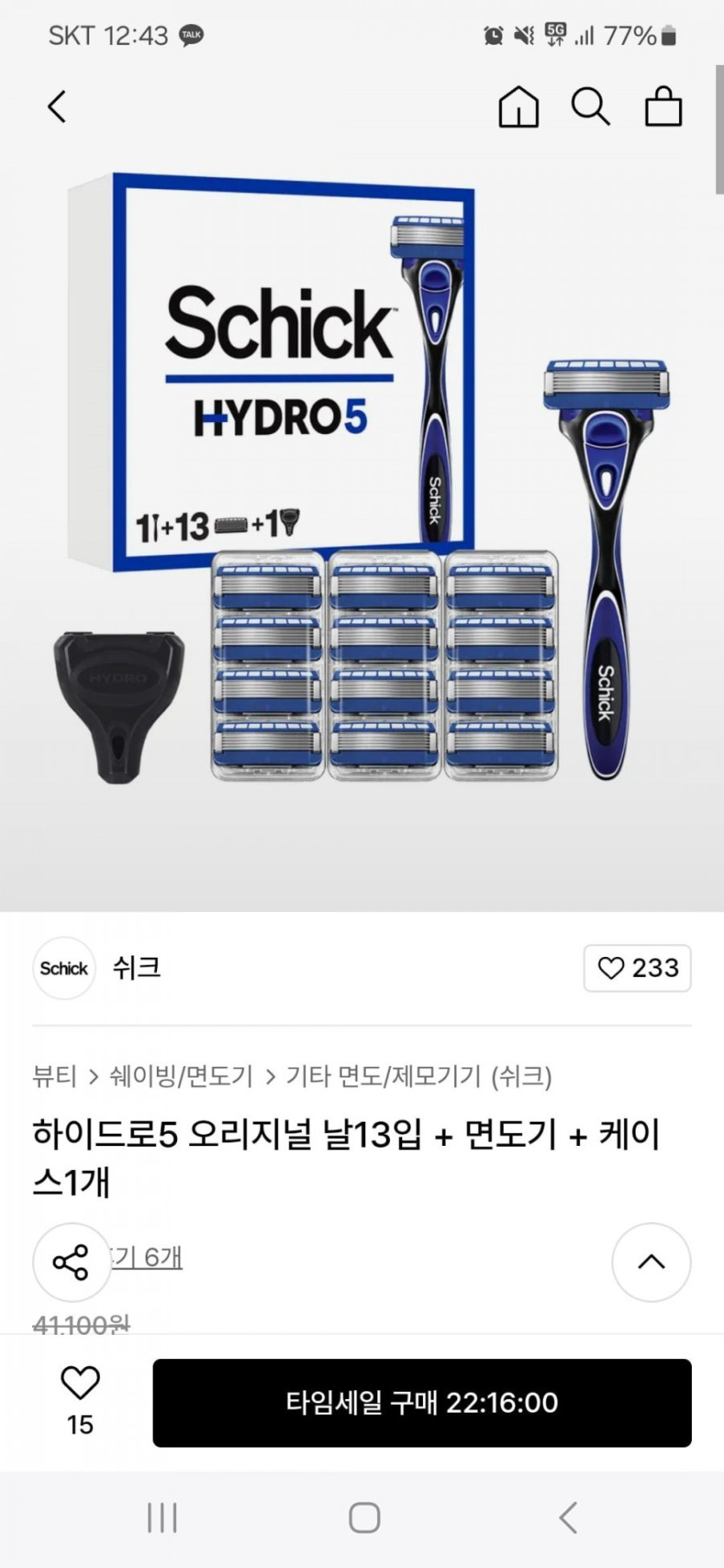
Task: Open the 쉬크 brand page
Action: [x=136, y=967]
